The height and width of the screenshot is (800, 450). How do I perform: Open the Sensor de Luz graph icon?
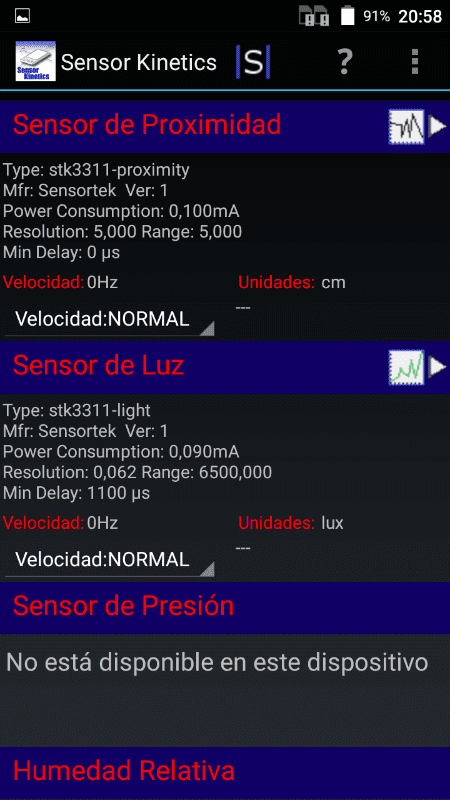pyautogui.click(x=406, y=367)
